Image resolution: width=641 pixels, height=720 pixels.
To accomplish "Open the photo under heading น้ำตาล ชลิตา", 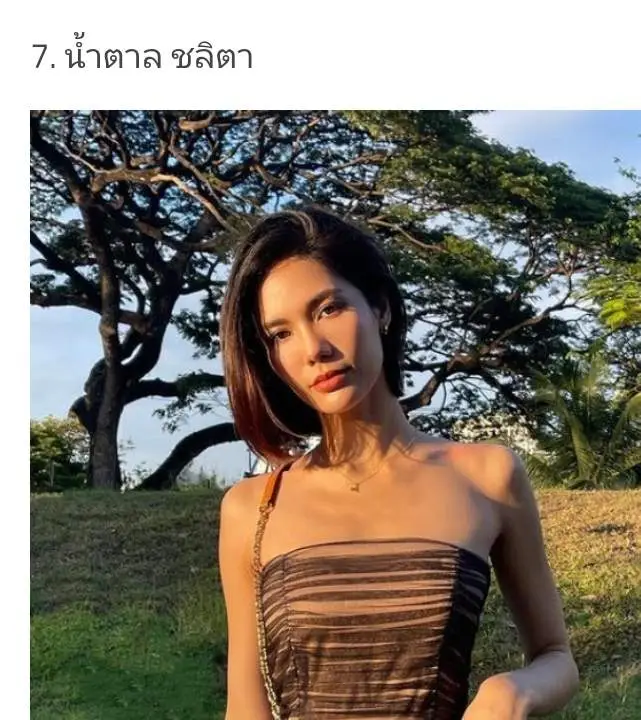I will (335, 415).
